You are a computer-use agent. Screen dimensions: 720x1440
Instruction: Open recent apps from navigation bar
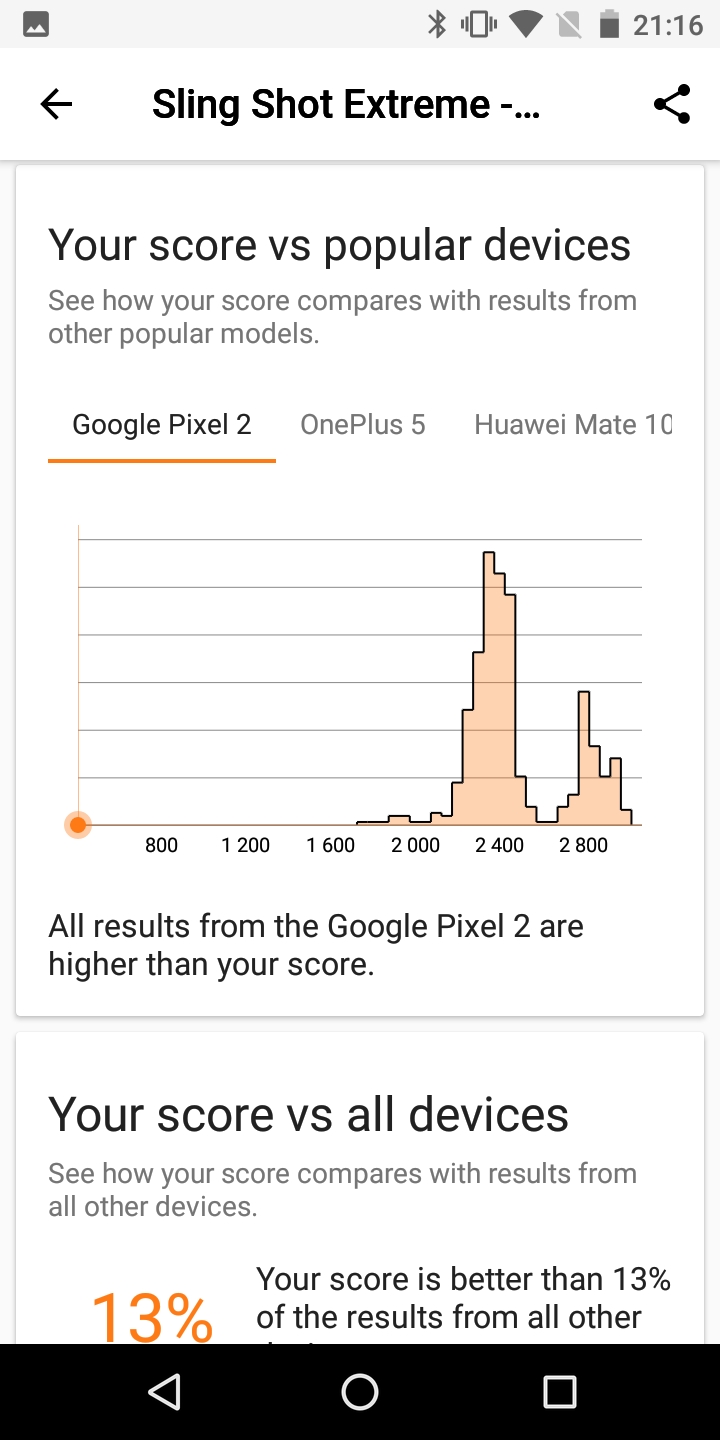(560, 1391)
